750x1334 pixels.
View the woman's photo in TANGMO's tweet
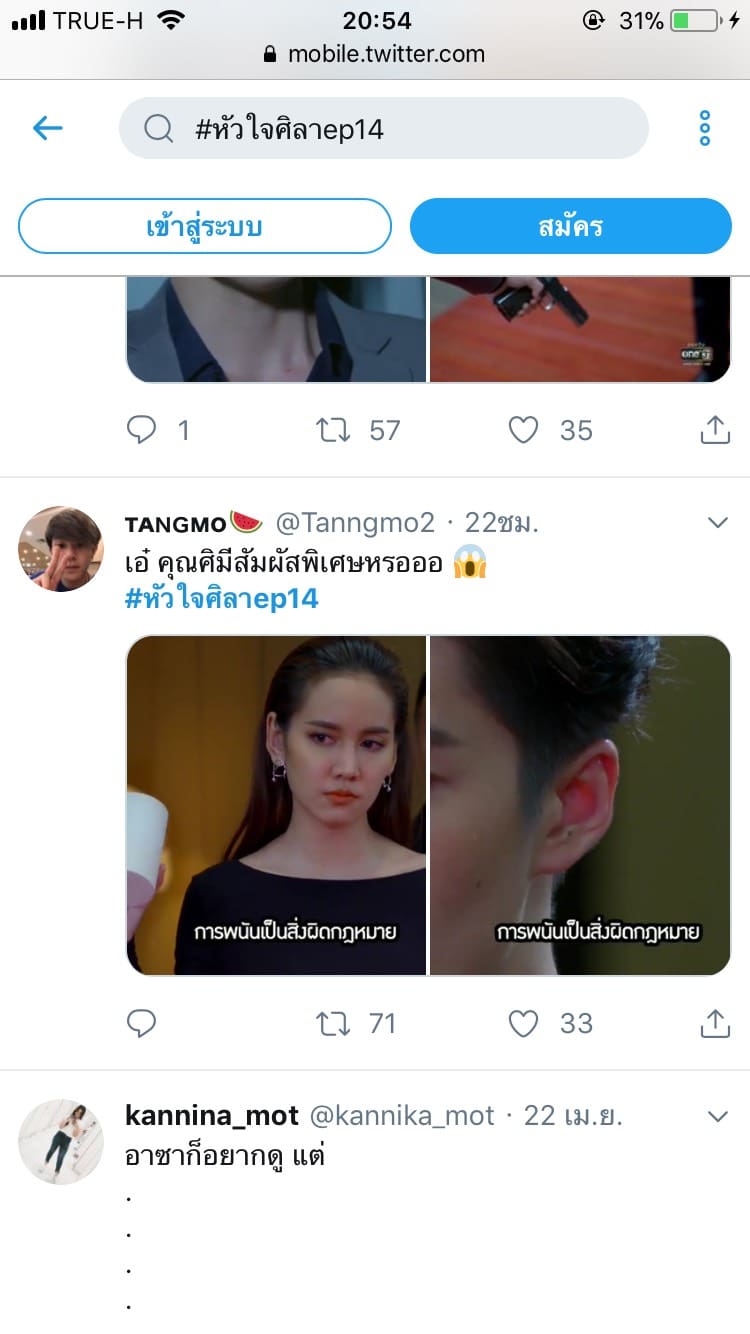coord(276,805)
